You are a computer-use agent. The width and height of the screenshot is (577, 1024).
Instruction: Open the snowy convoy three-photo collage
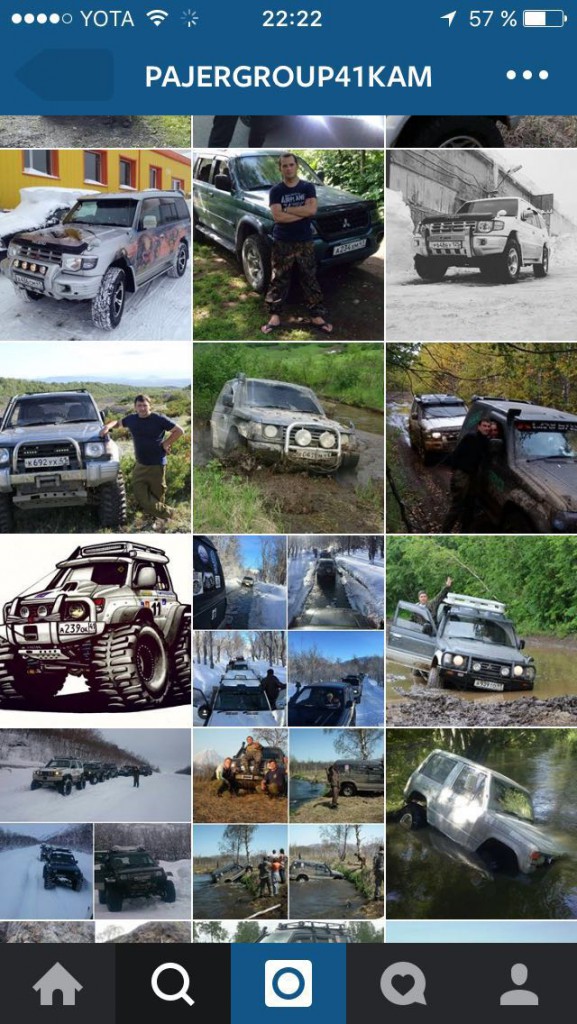coord(95,824)
